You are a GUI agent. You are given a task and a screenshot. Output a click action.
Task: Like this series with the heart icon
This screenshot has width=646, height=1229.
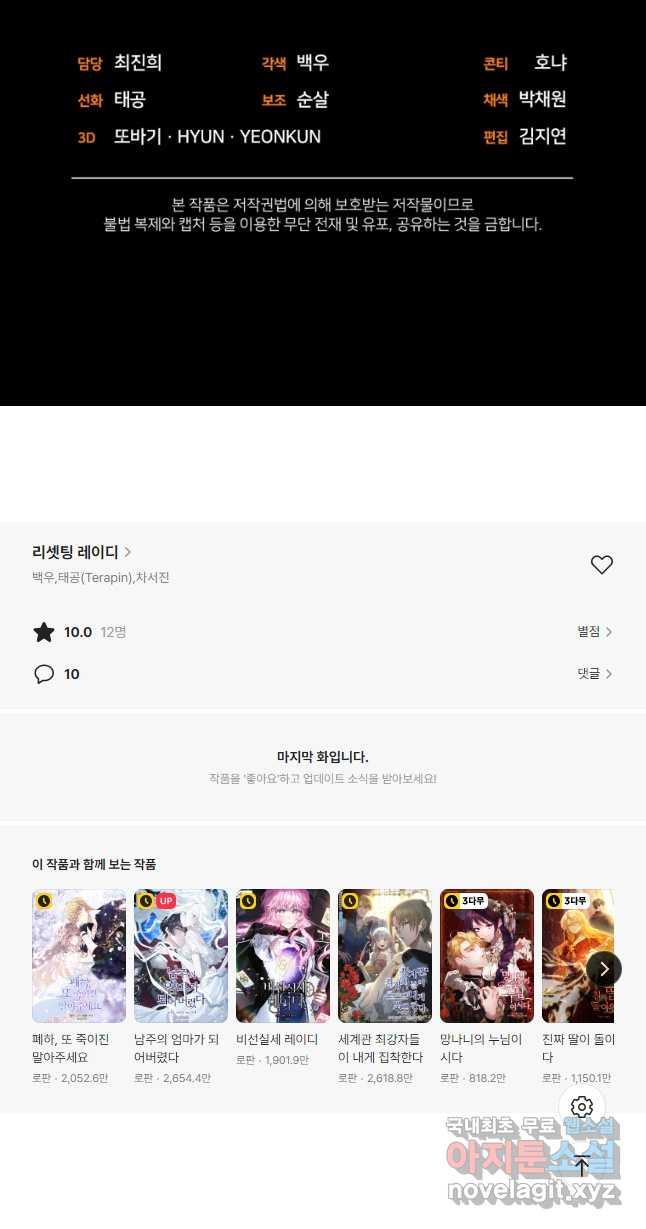click(x=601, y=565)
